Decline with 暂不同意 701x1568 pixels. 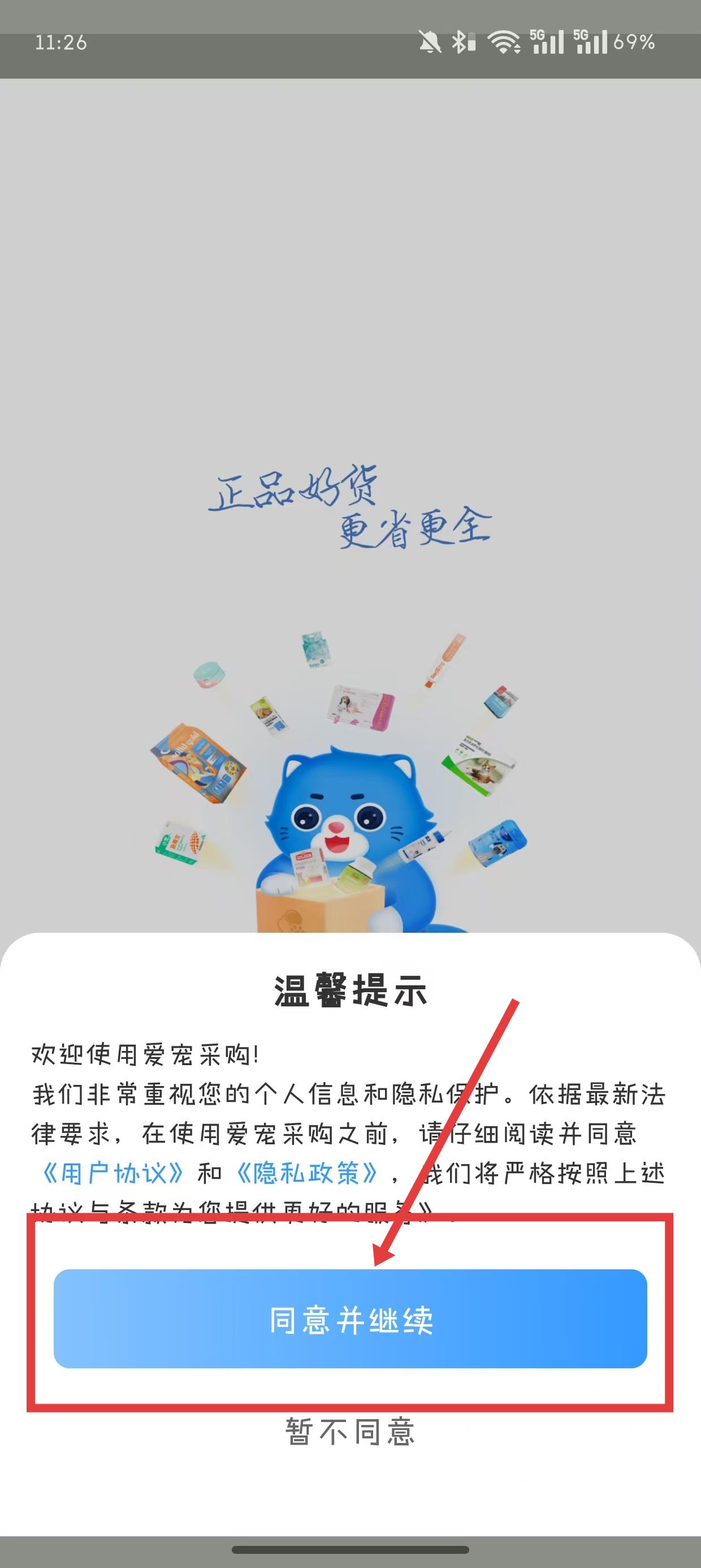coord(350,1432)
